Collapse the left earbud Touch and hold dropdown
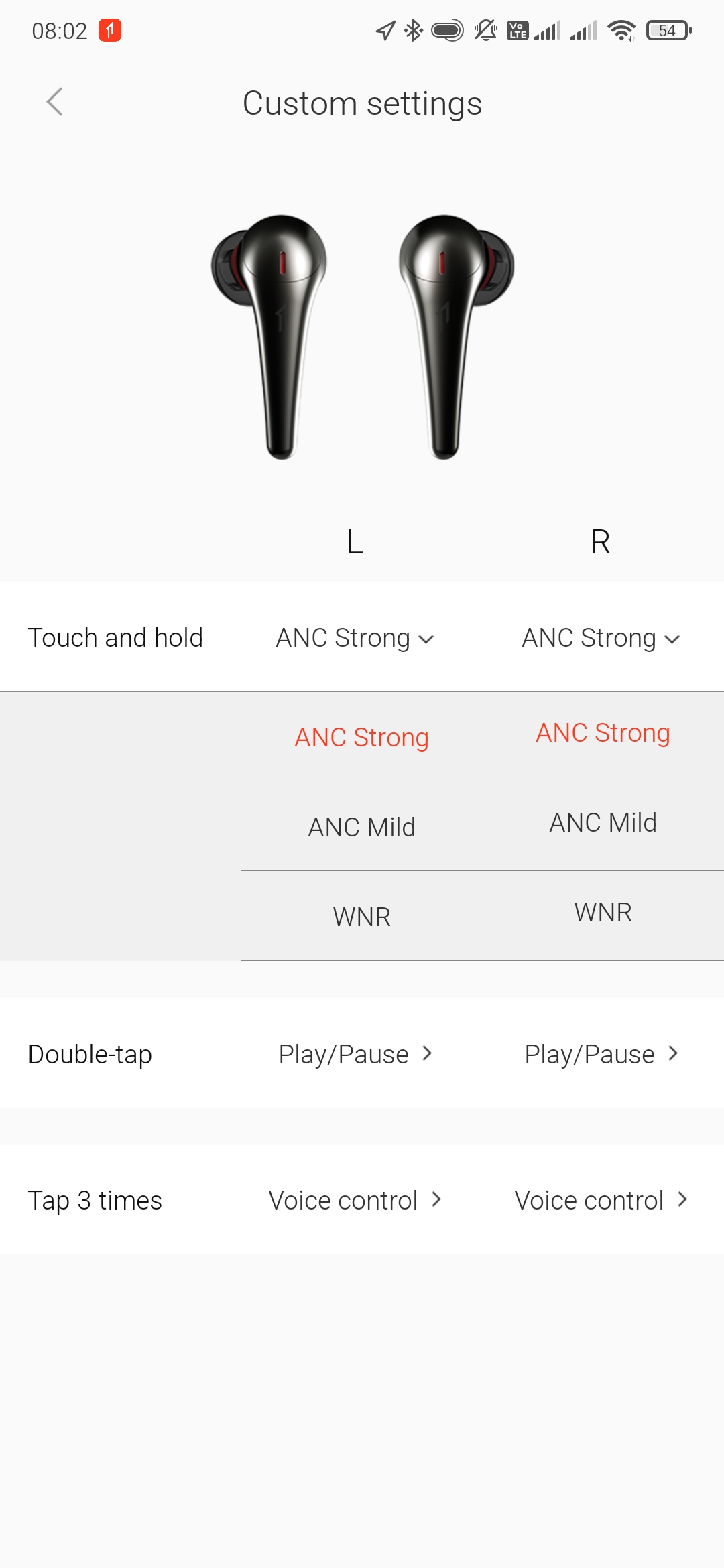Image resolution: width=724 pixels, height=1568 pixels. pyautogui.click(x=355, y=638)
